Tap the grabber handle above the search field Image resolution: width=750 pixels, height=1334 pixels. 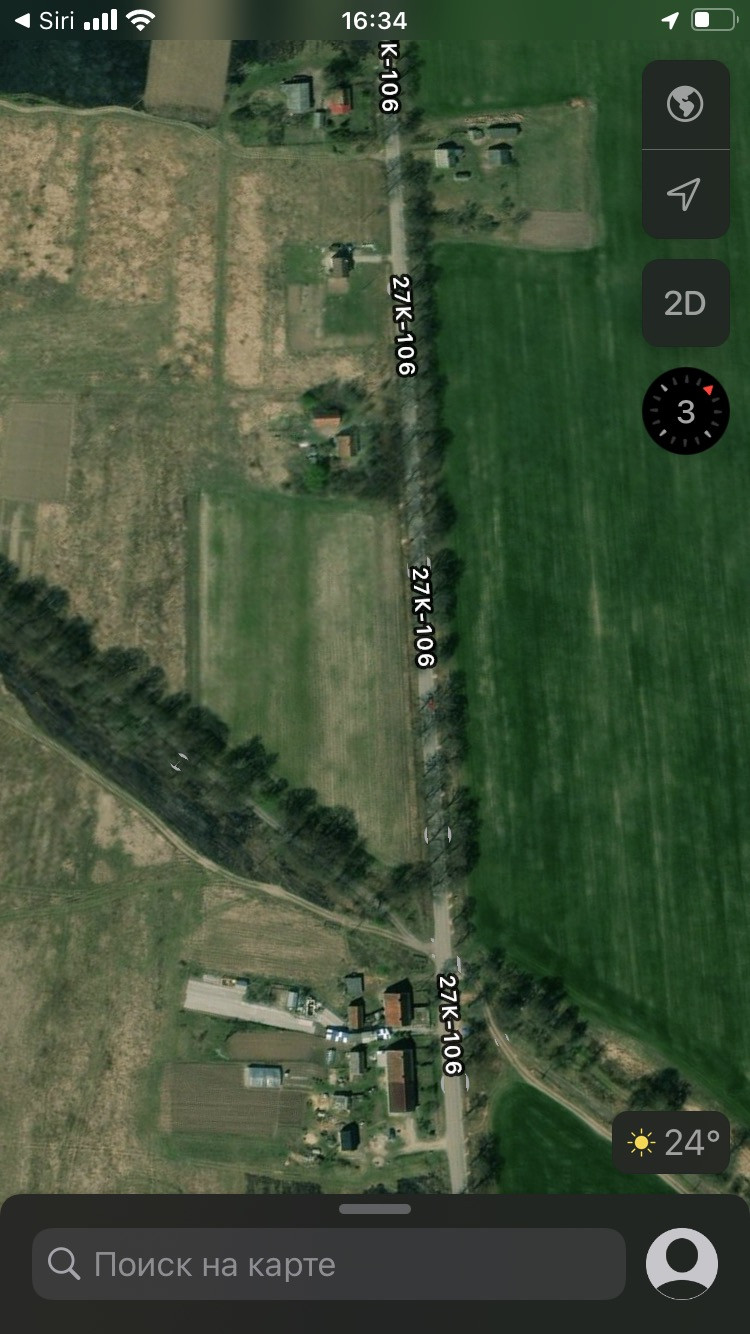pos(375,1209)
